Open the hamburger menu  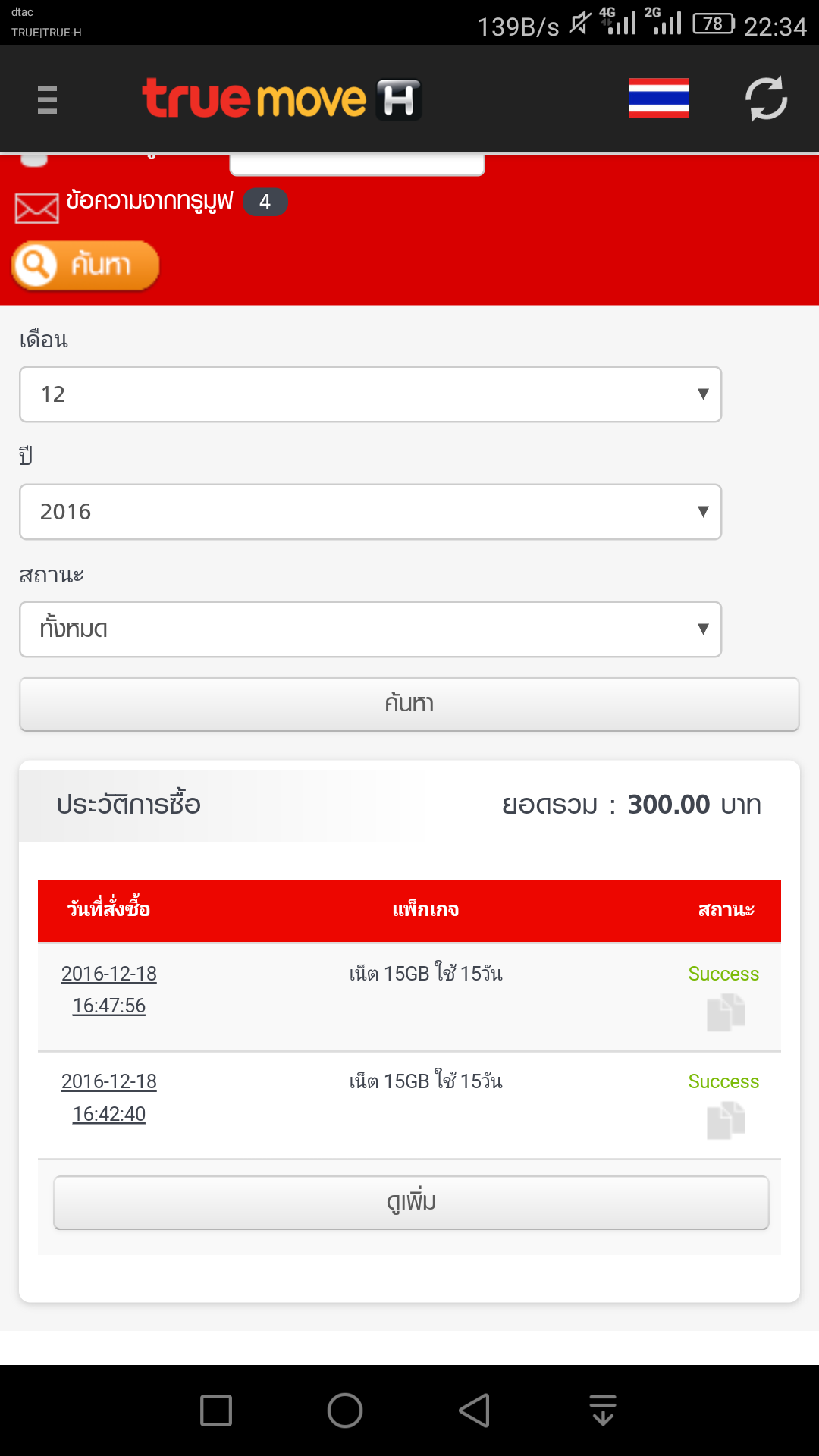(47, 99)
